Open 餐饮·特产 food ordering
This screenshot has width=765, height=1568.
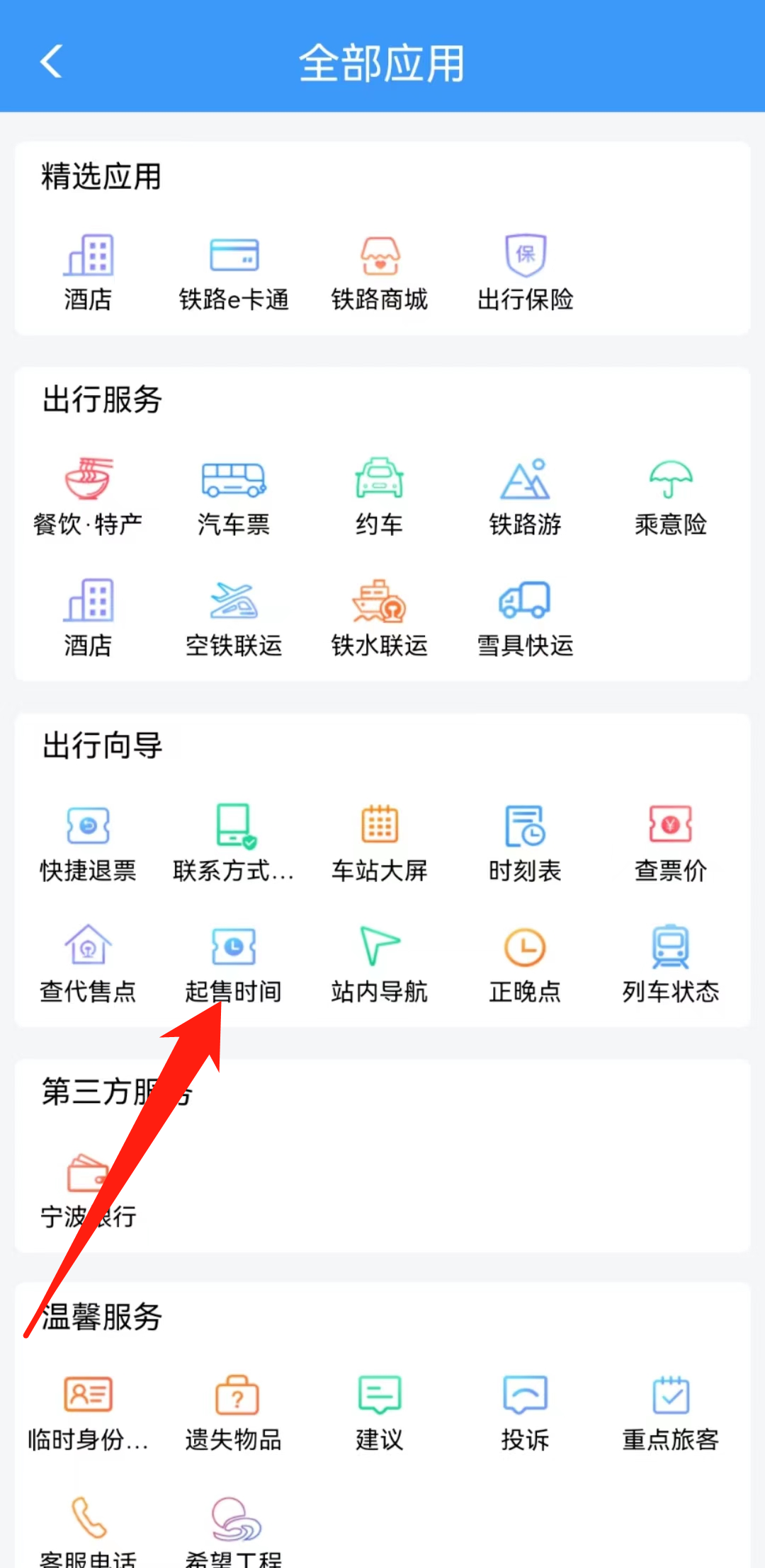tap(88, 496)
